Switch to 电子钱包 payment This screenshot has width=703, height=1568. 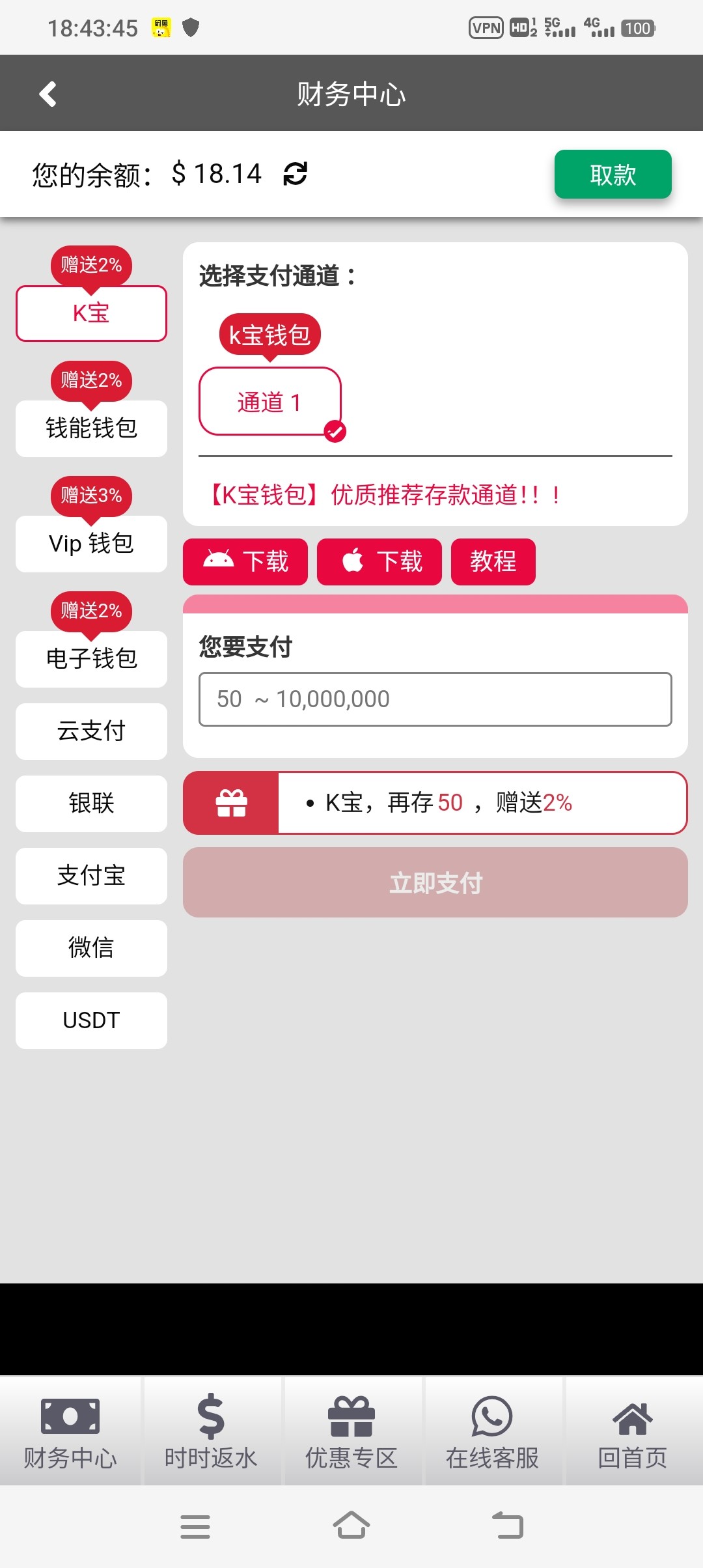(91, 659)
